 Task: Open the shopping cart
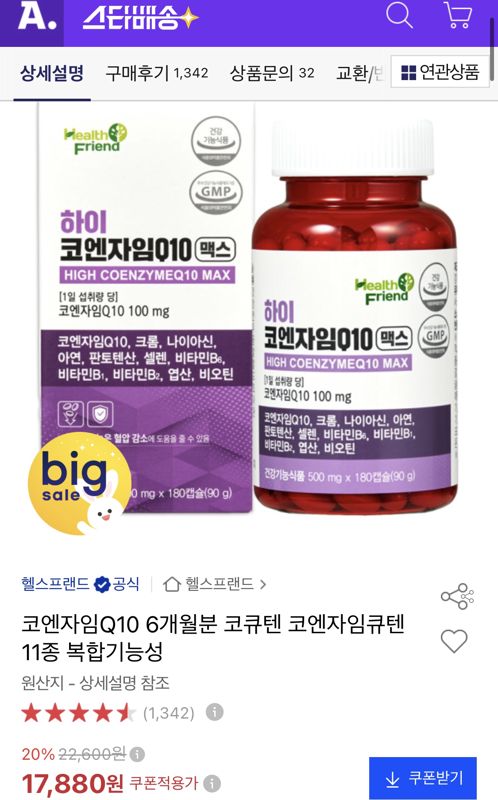pyautogui.click(x=458, y=15)
